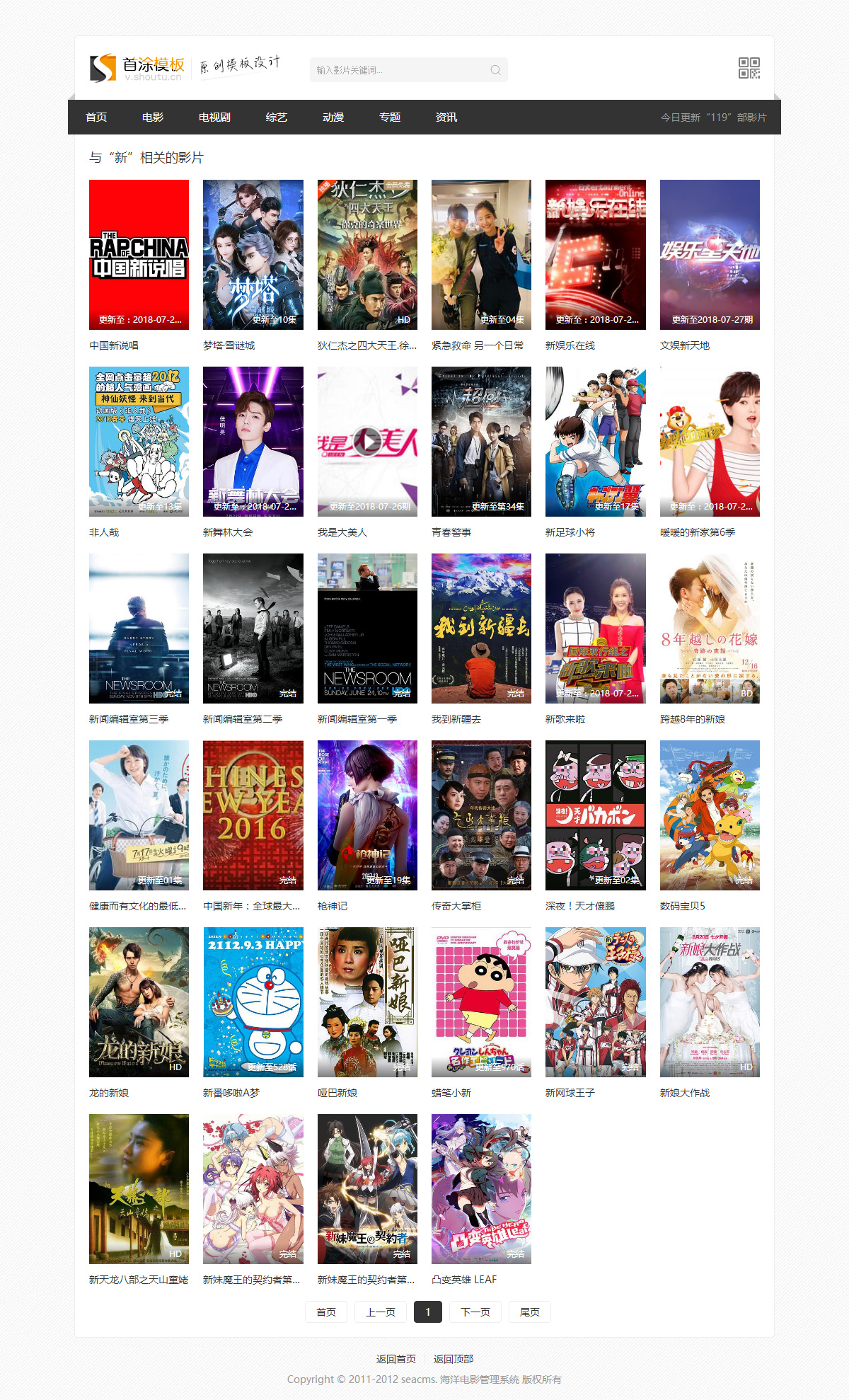This screenshot has width=849, height=1400.
Task: Focus the movie keyword search field
Action: click(396, 70)
